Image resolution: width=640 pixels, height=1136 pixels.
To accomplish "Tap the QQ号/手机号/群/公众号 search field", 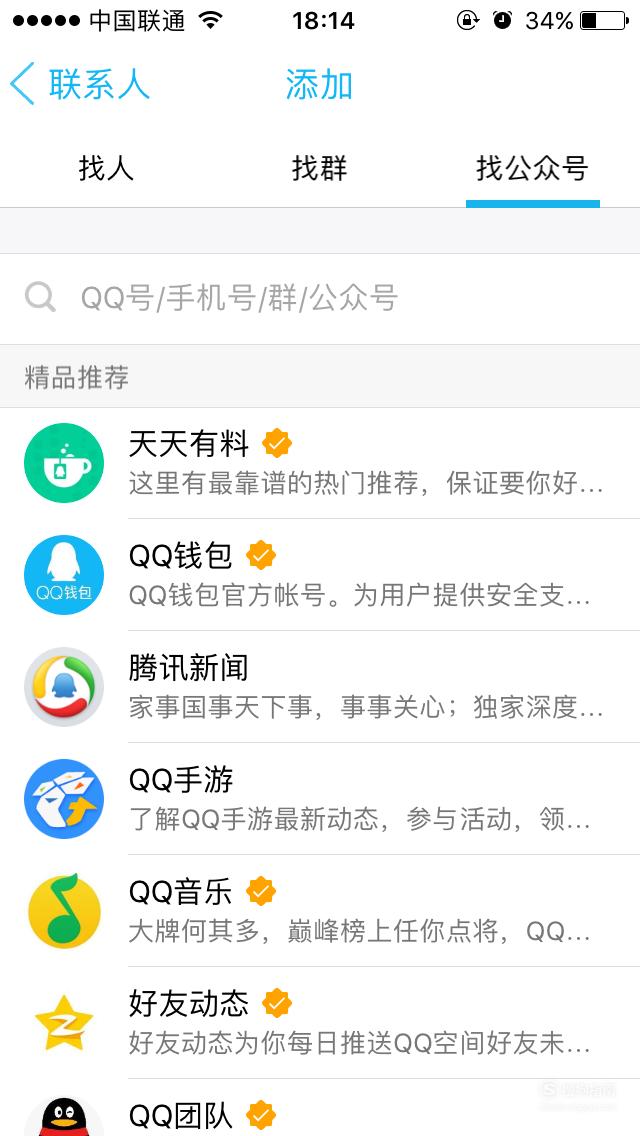I will (320, 298).
